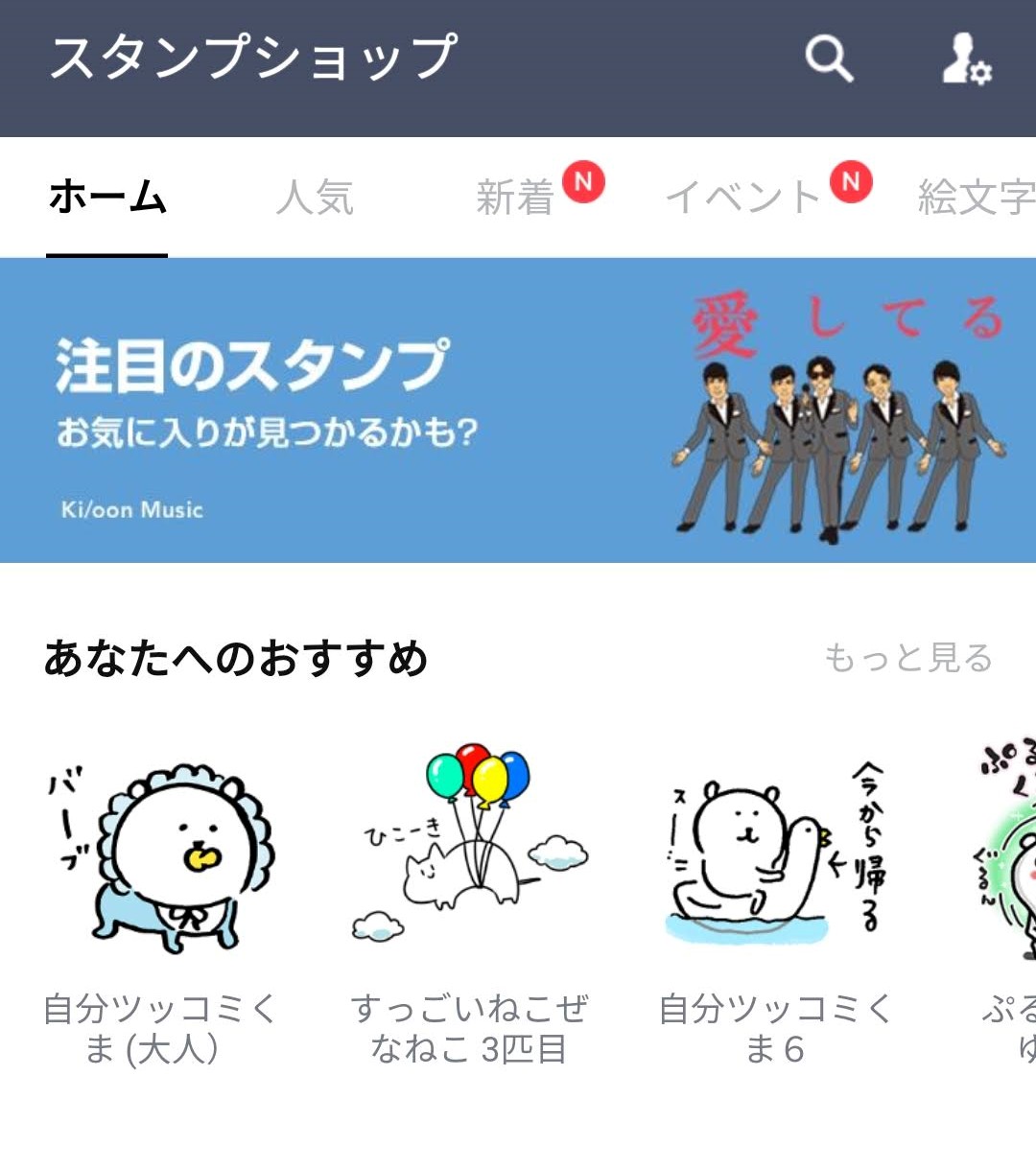The height and width of the screenshot is (1169, 1036).
Task: Select the ホーム tab
Action: [107, 199]
